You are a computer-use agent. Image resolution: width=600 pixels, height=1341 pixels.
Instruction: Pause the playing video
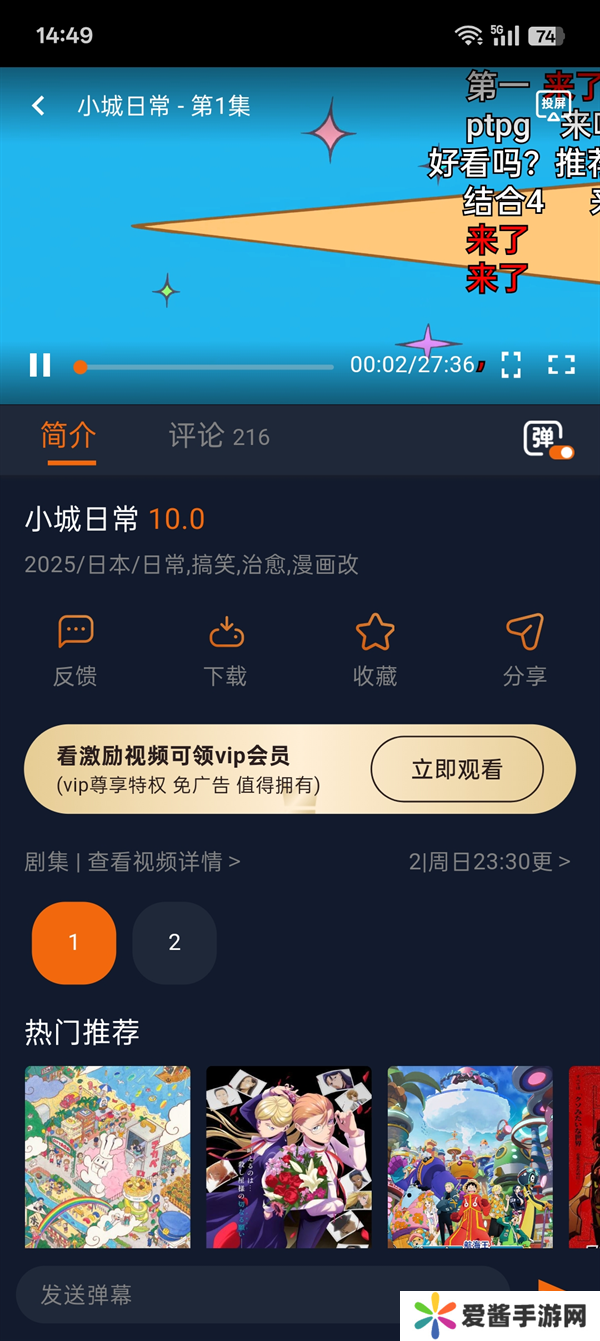40,365
